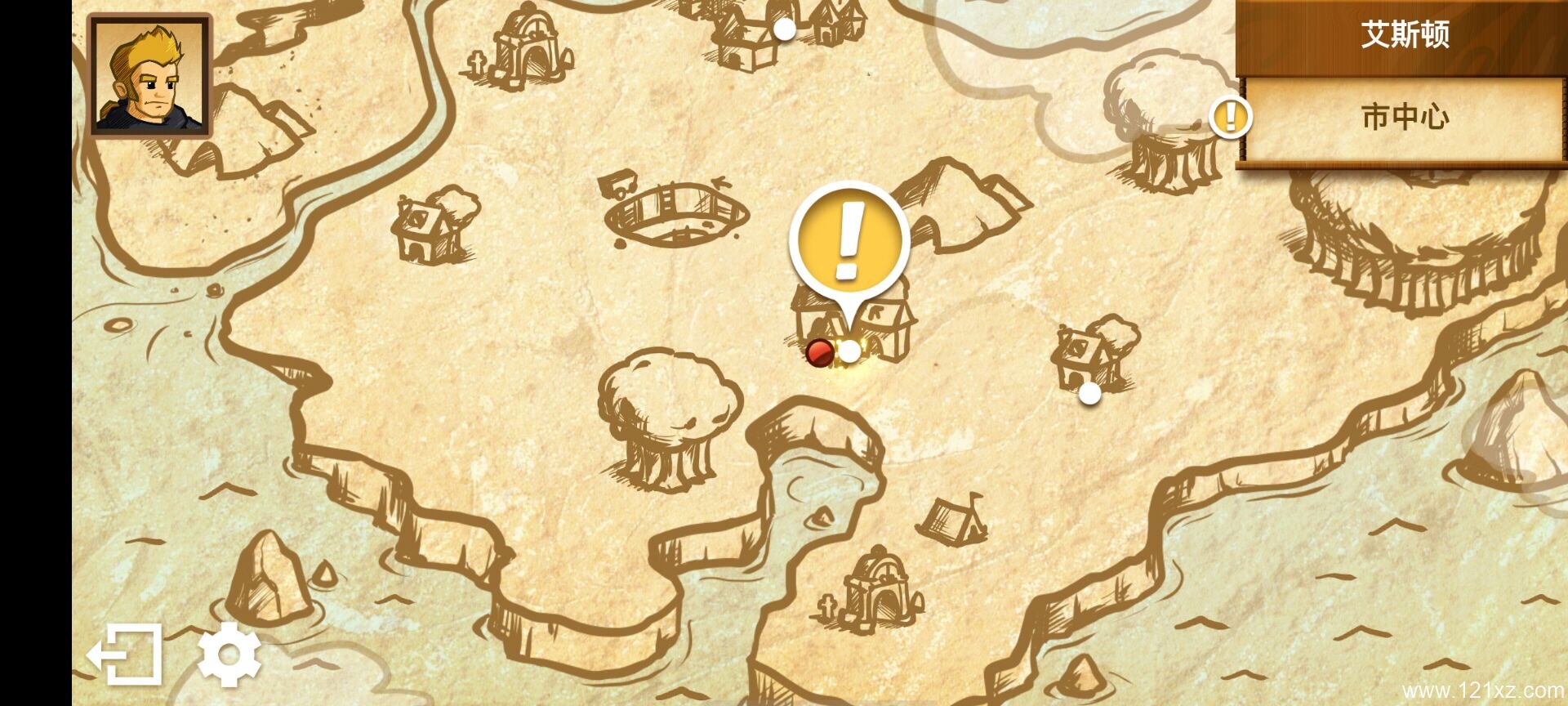Open the settings gear

229,654
